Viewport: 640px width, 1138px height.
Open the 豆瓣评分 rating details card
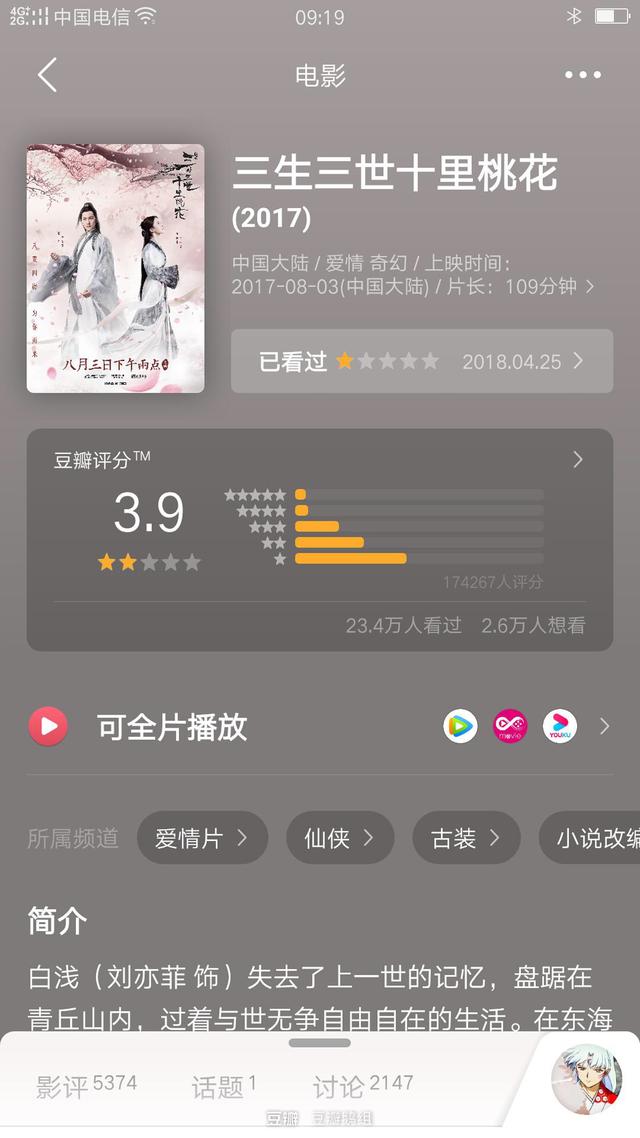click(320, 540)
